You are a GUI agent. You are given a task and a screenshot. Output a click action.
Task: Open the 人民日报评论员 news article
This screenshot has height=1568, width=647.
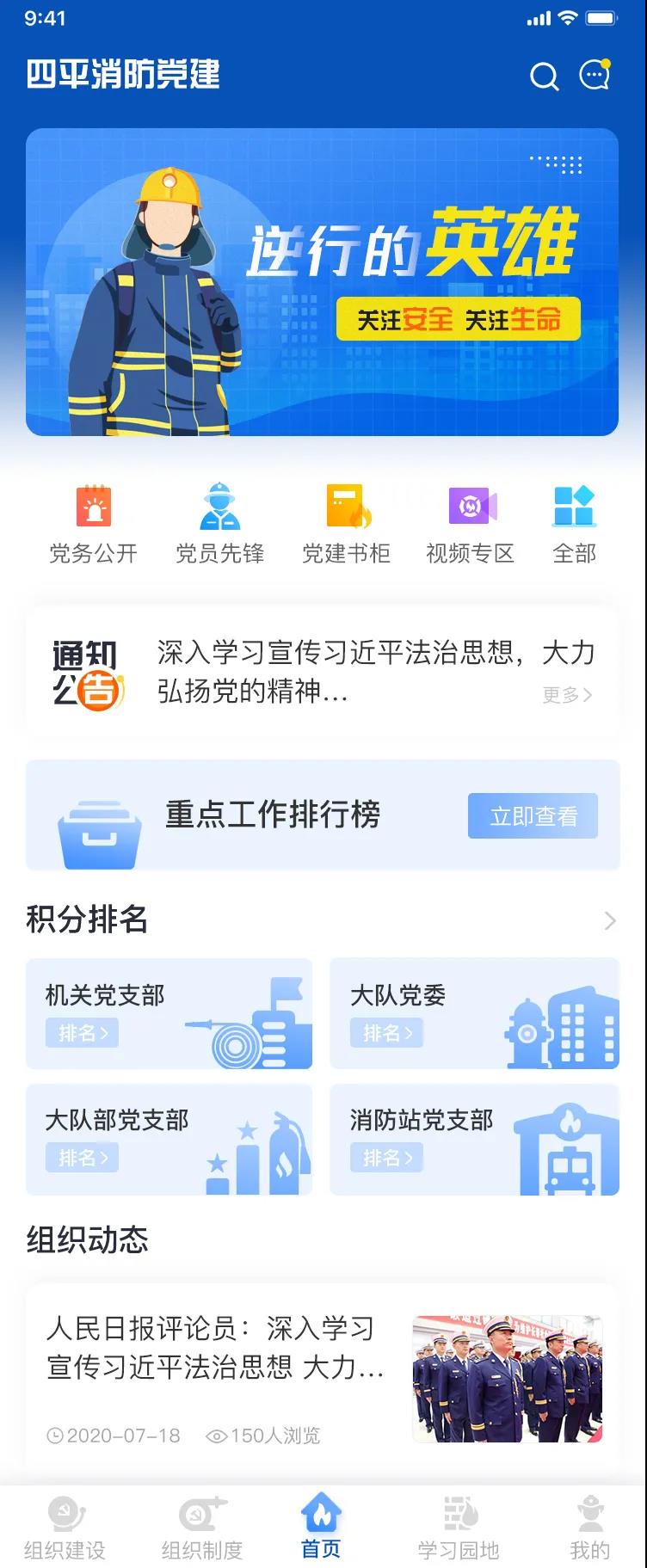tap(322, 1376)
